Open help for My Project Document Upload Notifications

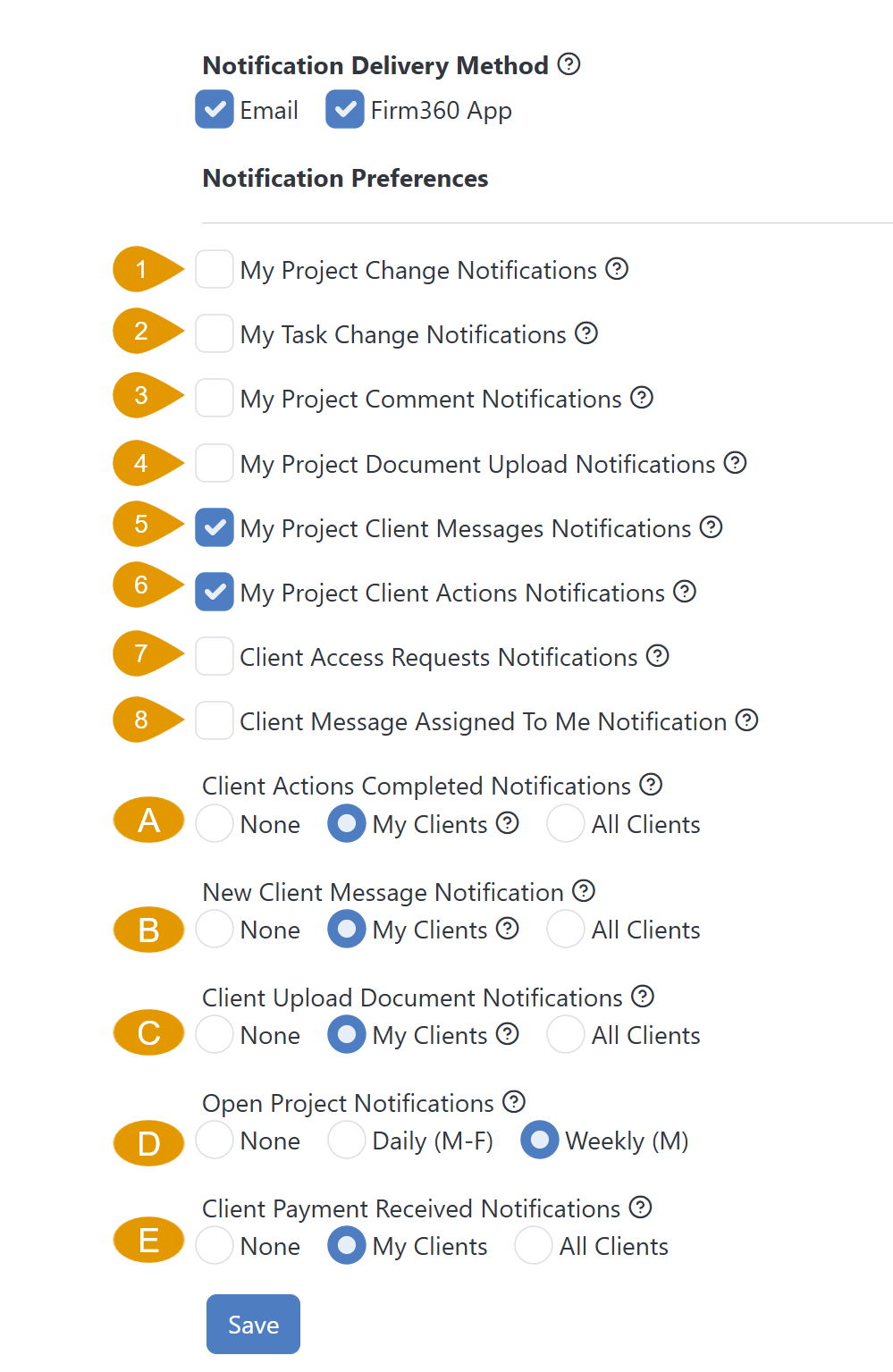click(x=735, y=463)
